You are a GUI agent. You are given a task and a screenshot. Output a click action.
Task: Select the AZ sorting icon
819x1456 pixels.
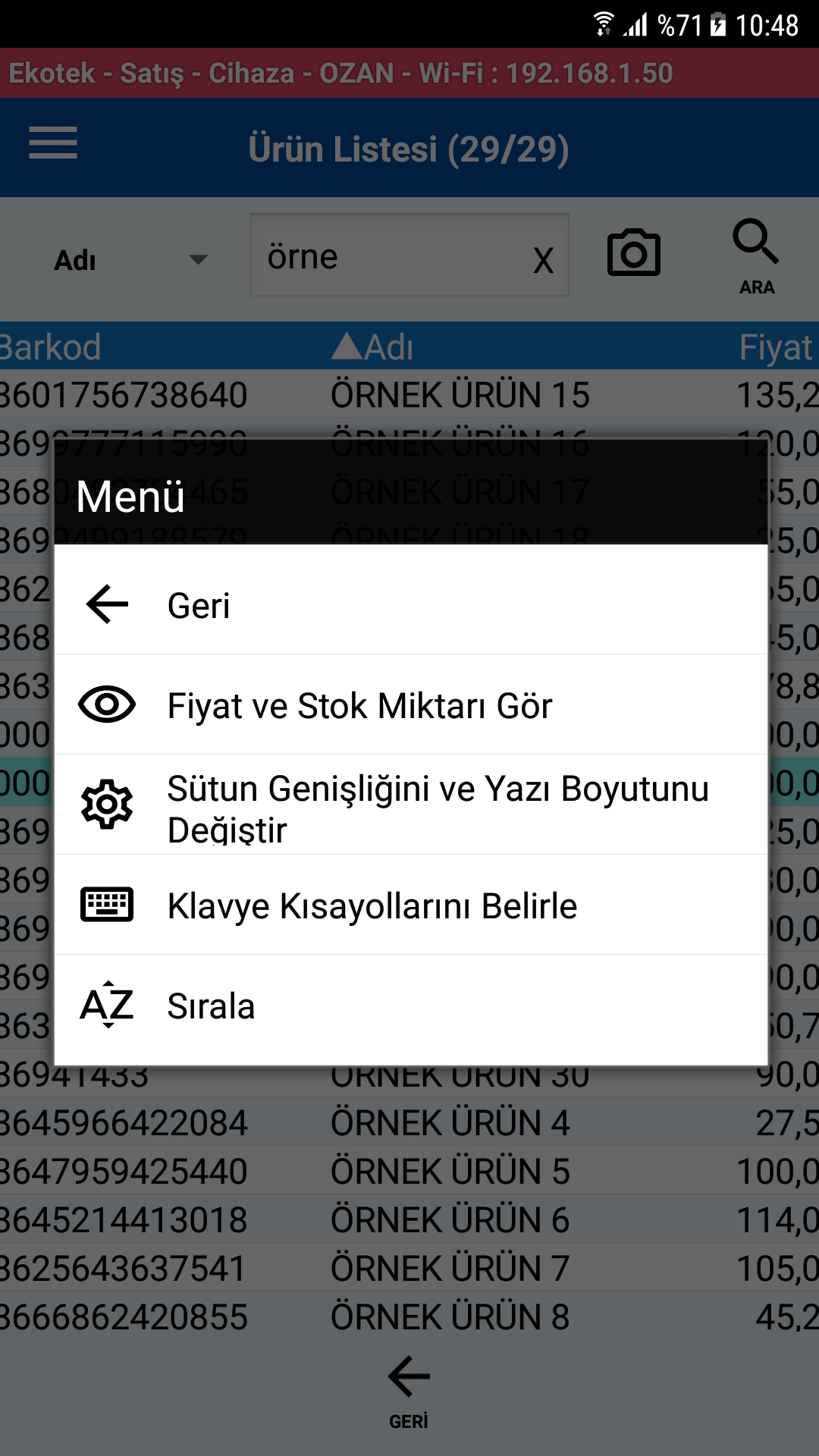(107, 1006)
